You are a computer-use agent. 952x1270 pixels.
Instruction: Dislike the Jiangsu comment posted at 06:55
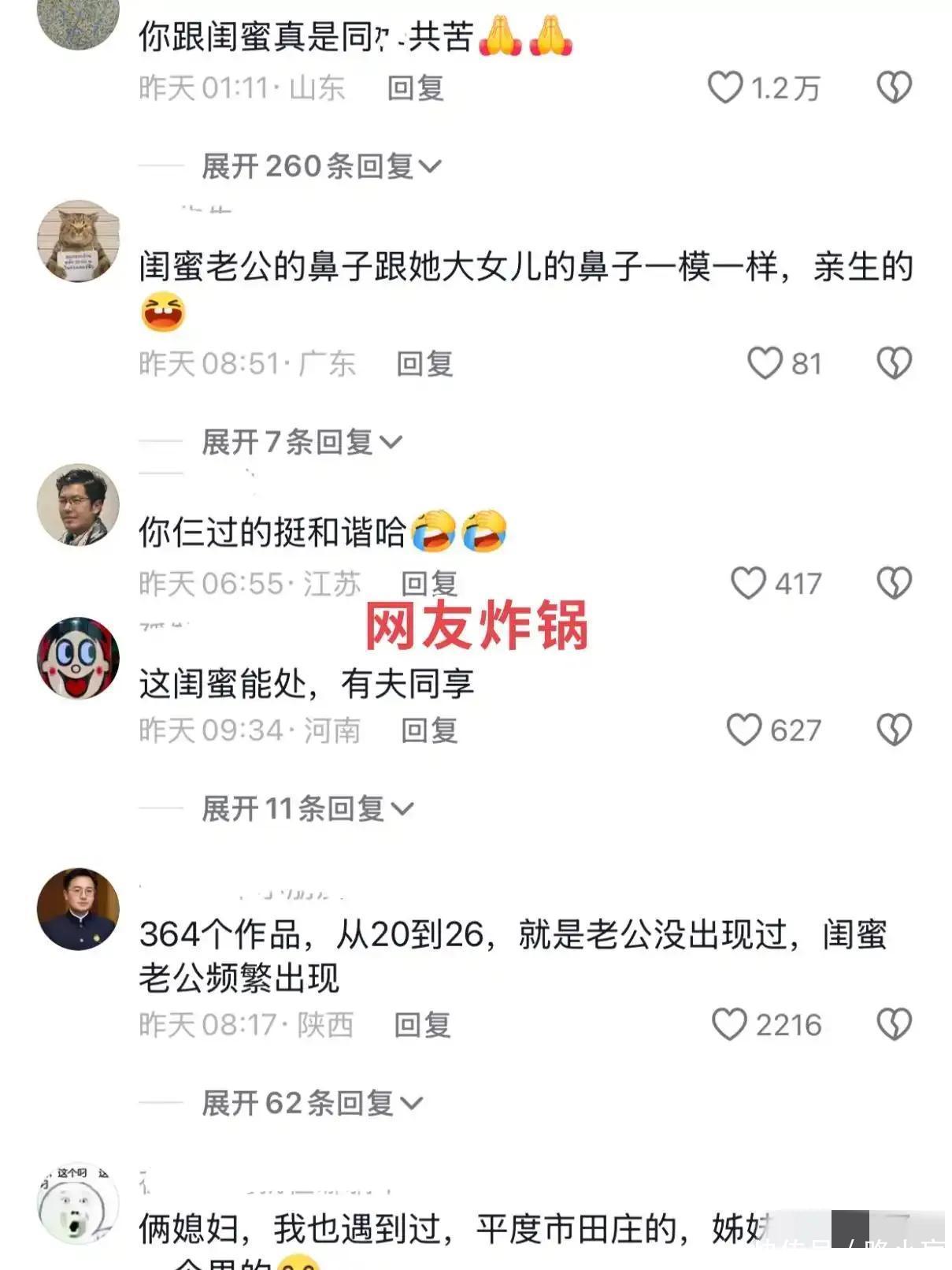894,583
